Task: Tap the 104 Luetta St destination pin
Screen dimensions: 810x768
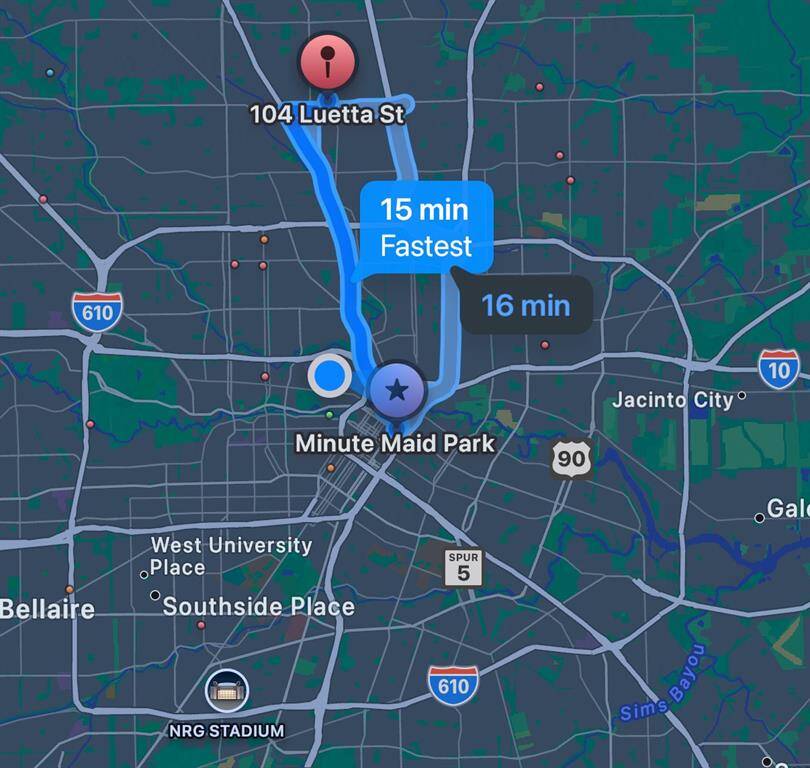Action: tap(328, 62)
